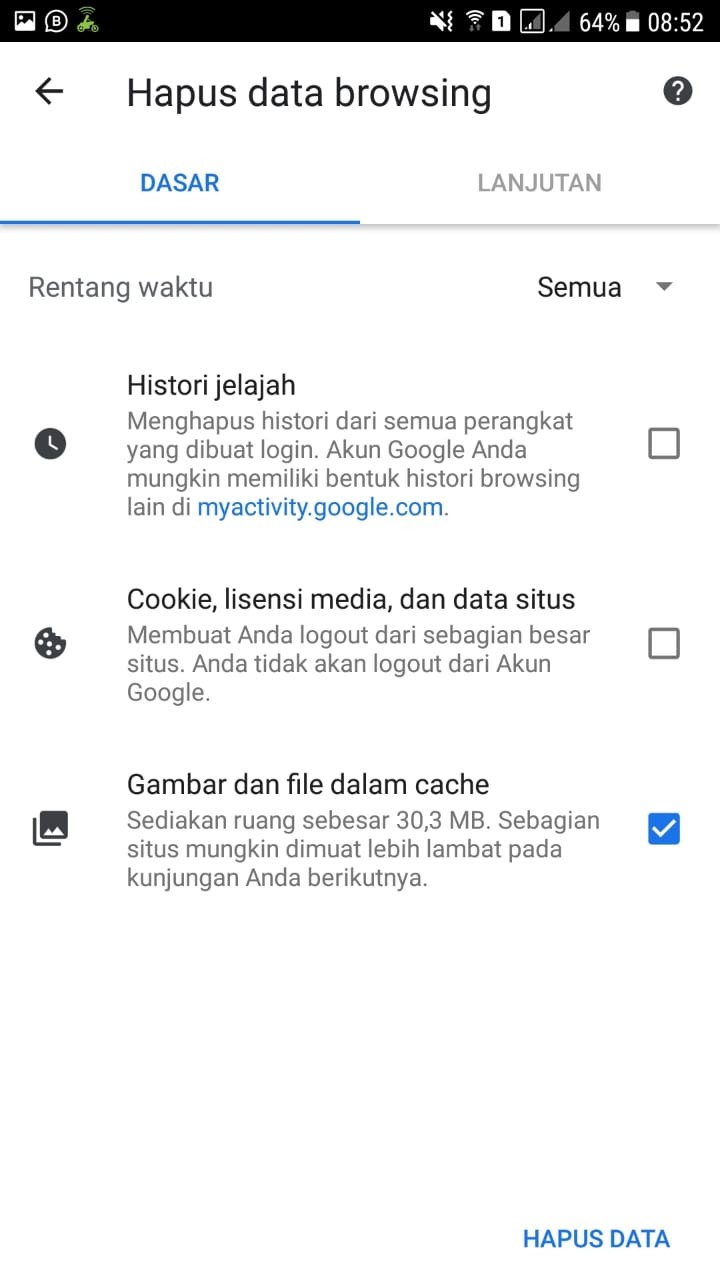Open the myactivity.google.com link
The width and height of the screenshot is (720, 1280).
tap(320, 507)
